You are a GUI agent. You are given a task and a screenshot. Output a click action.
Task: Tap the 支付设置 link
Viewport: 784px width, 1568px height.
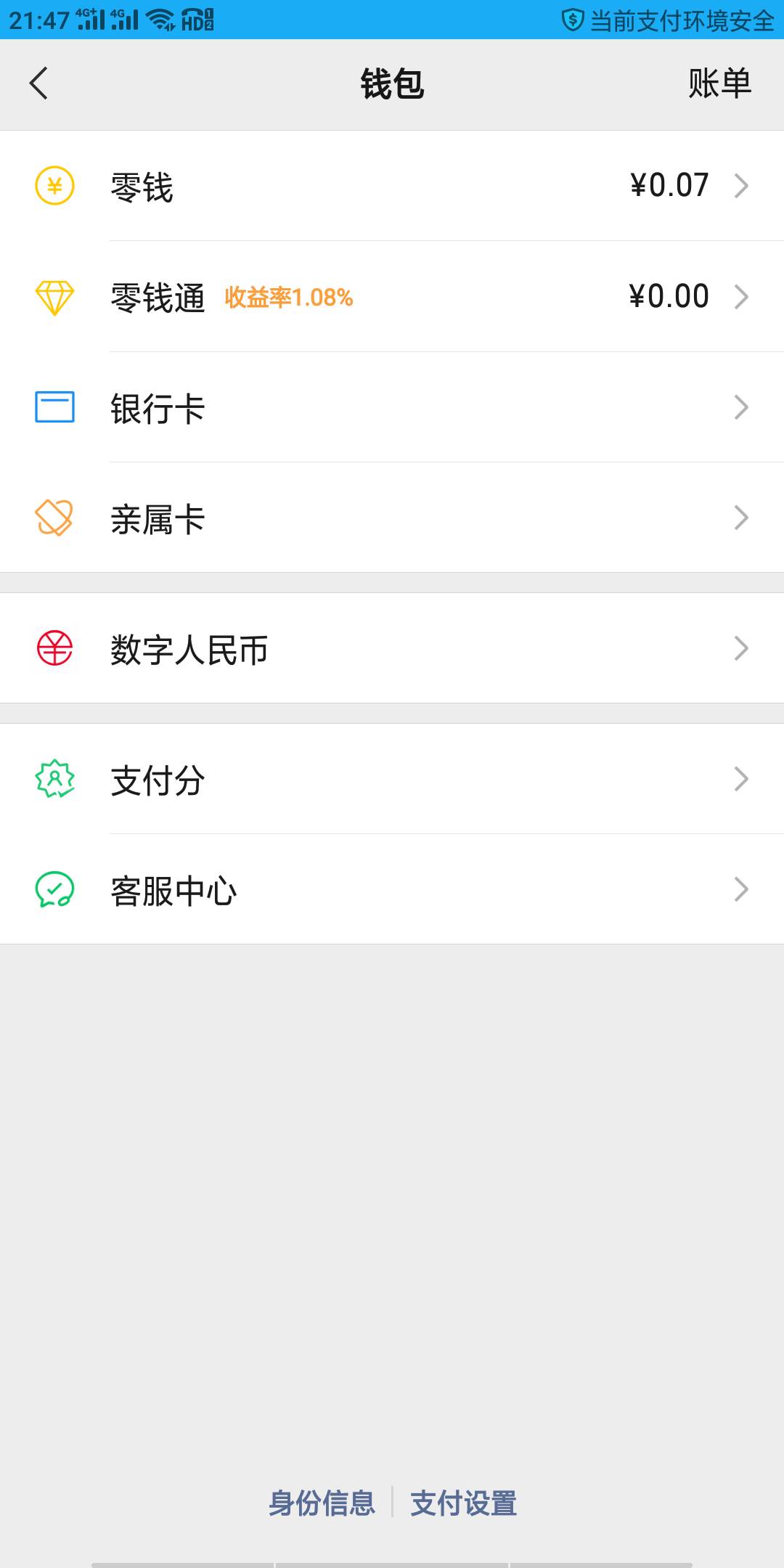click(x=464, y=1503)
